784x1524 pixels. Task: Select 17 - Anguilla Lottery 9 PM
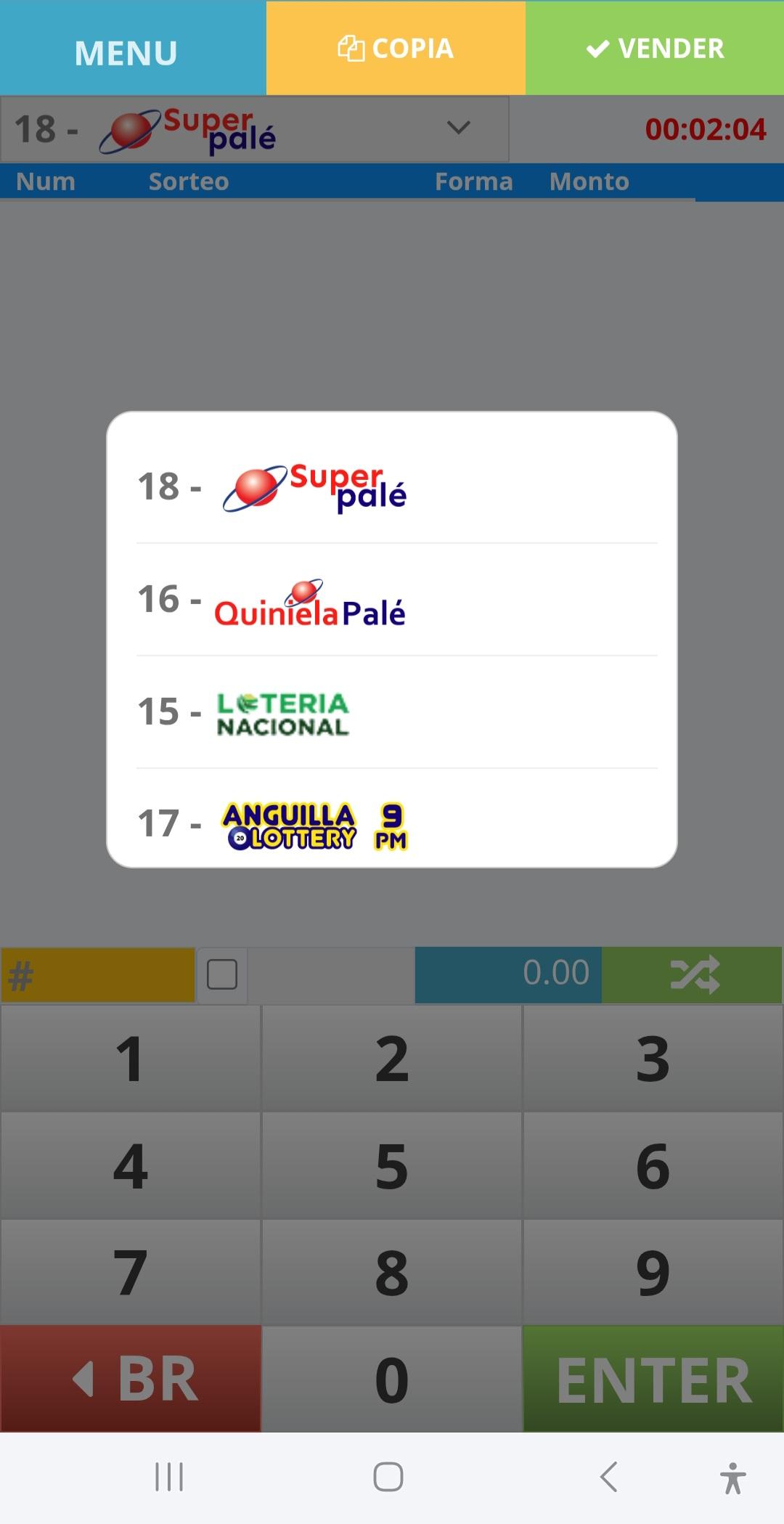coord(392,824)
